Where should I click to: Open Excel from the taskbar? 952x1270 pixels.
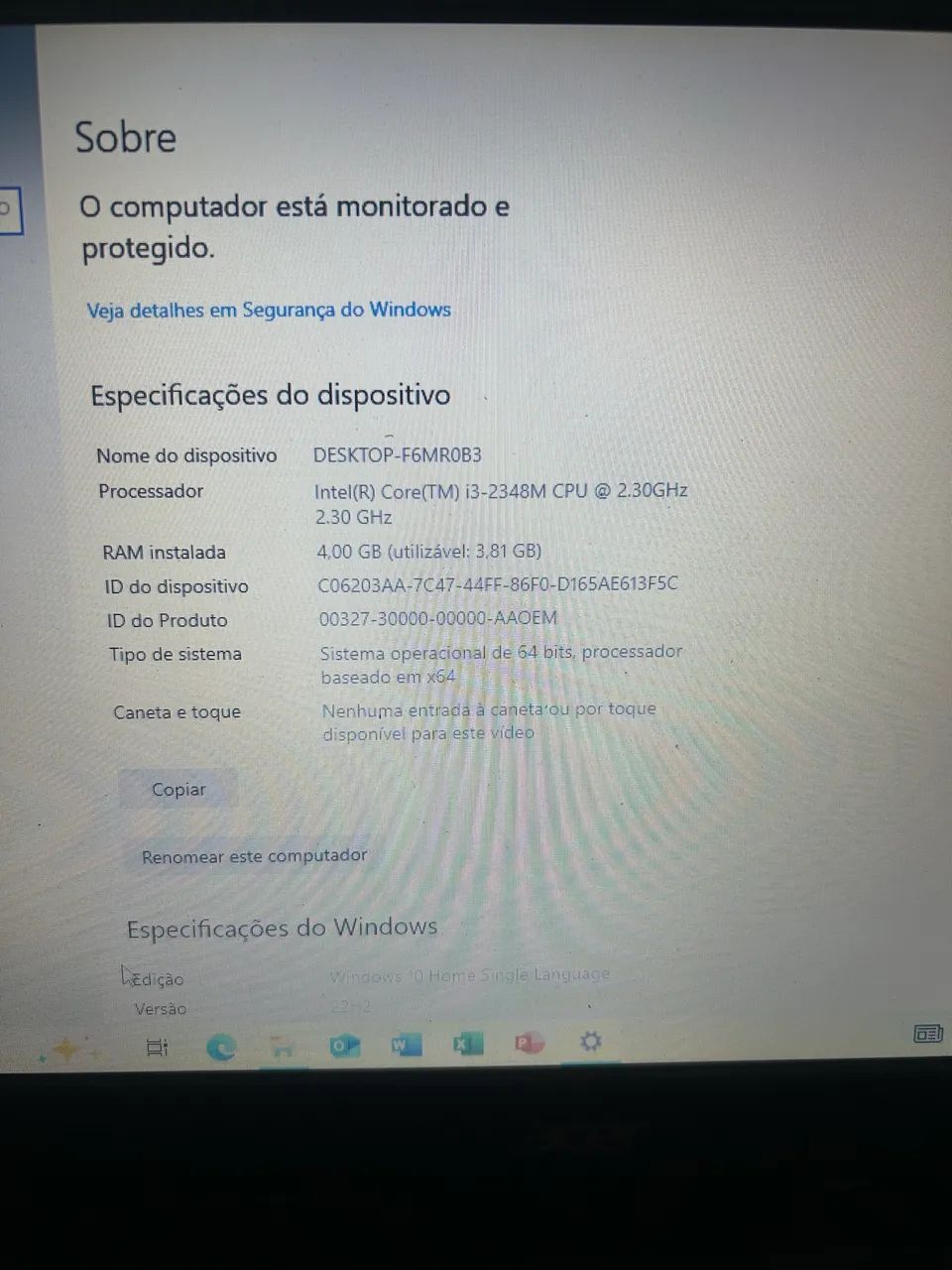click(x=467, y=1045)
